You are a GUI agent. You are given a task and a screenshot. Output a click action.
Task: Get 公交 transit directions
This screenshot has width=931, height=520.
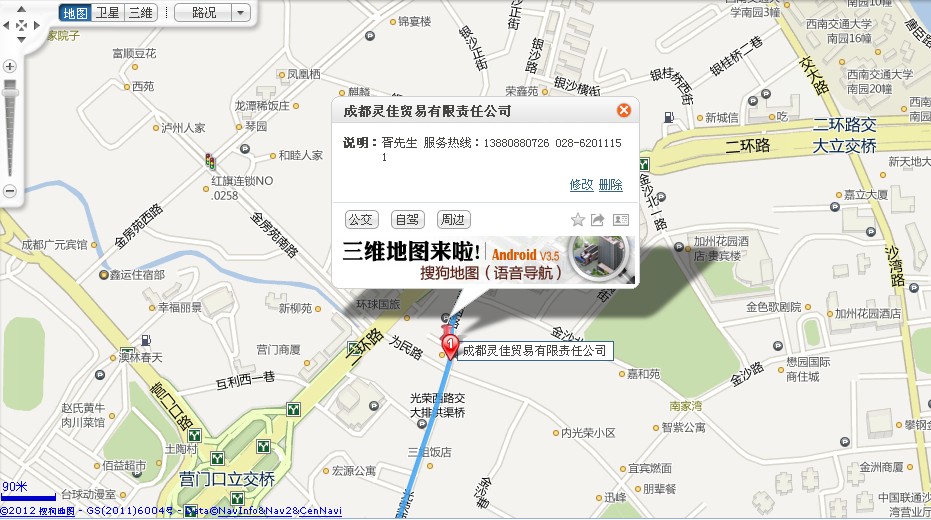(x=360, y=220)
